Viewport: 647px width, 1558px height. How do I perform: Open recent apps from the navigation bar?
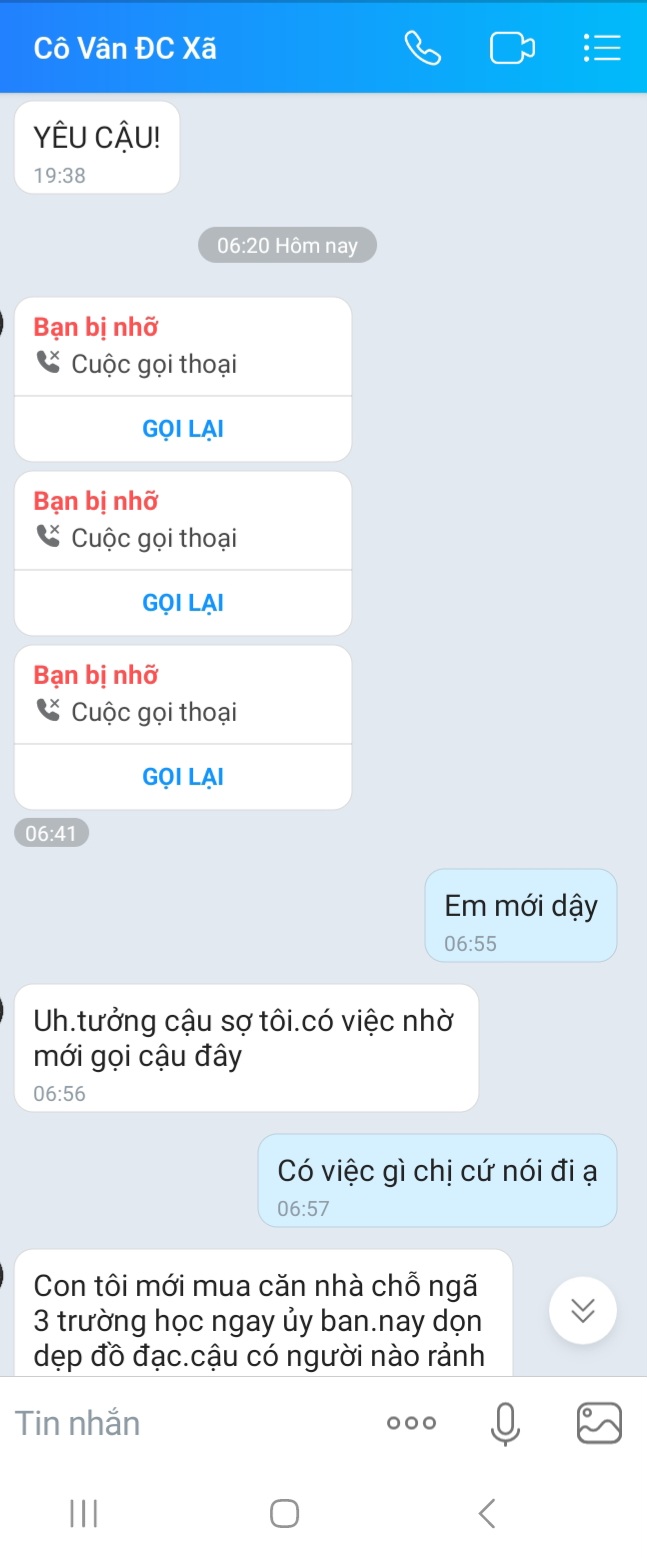point(84,1513)
